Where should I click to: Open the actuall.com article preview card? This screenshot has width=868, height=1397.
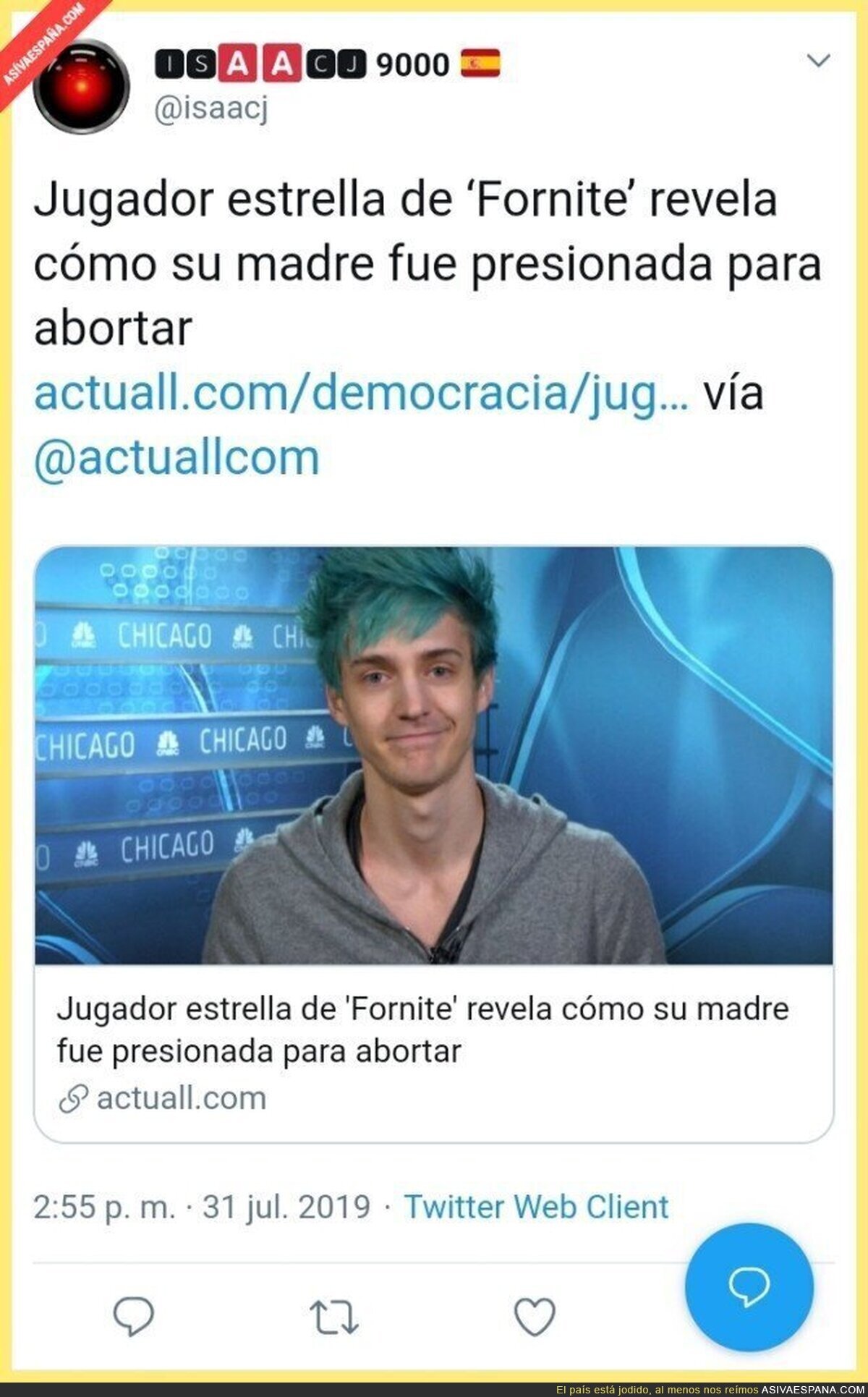point(434,844)
